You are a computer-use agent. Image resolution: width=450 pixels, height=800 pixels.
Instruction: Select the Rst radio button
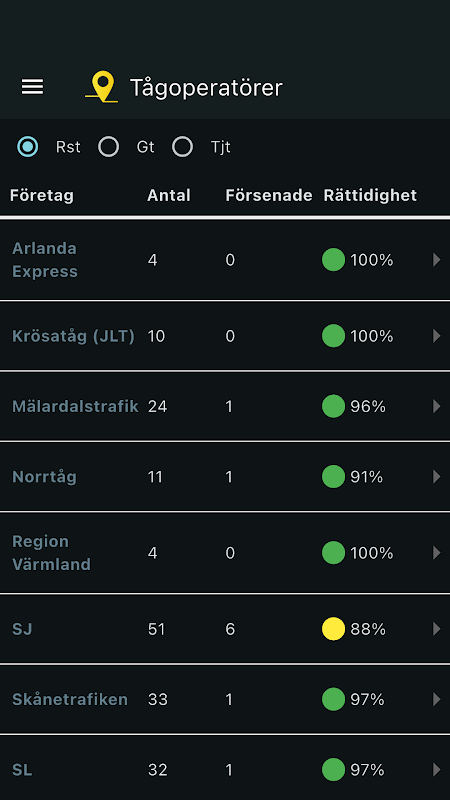28,147
